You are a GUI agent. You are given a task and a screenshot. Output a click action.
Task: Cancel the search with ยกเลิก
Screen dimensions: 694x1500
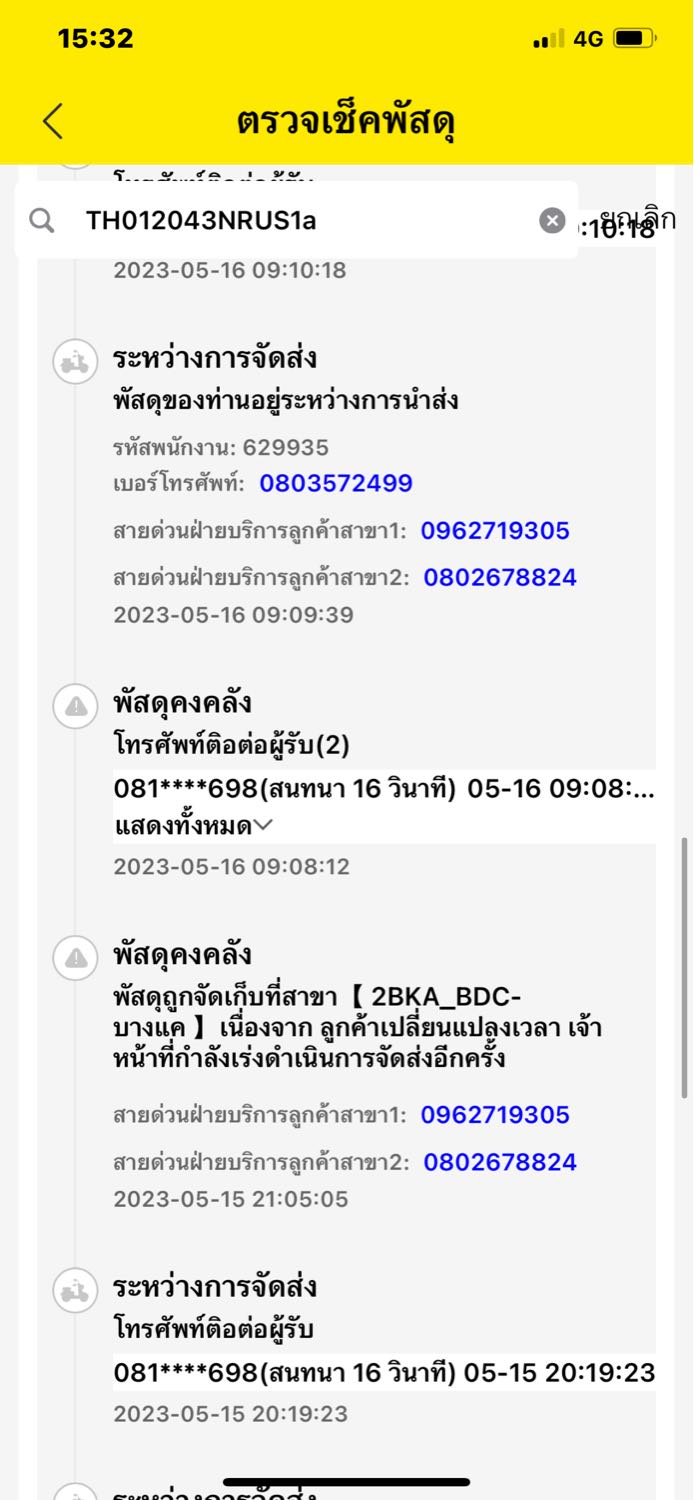(x=638, y=219)
